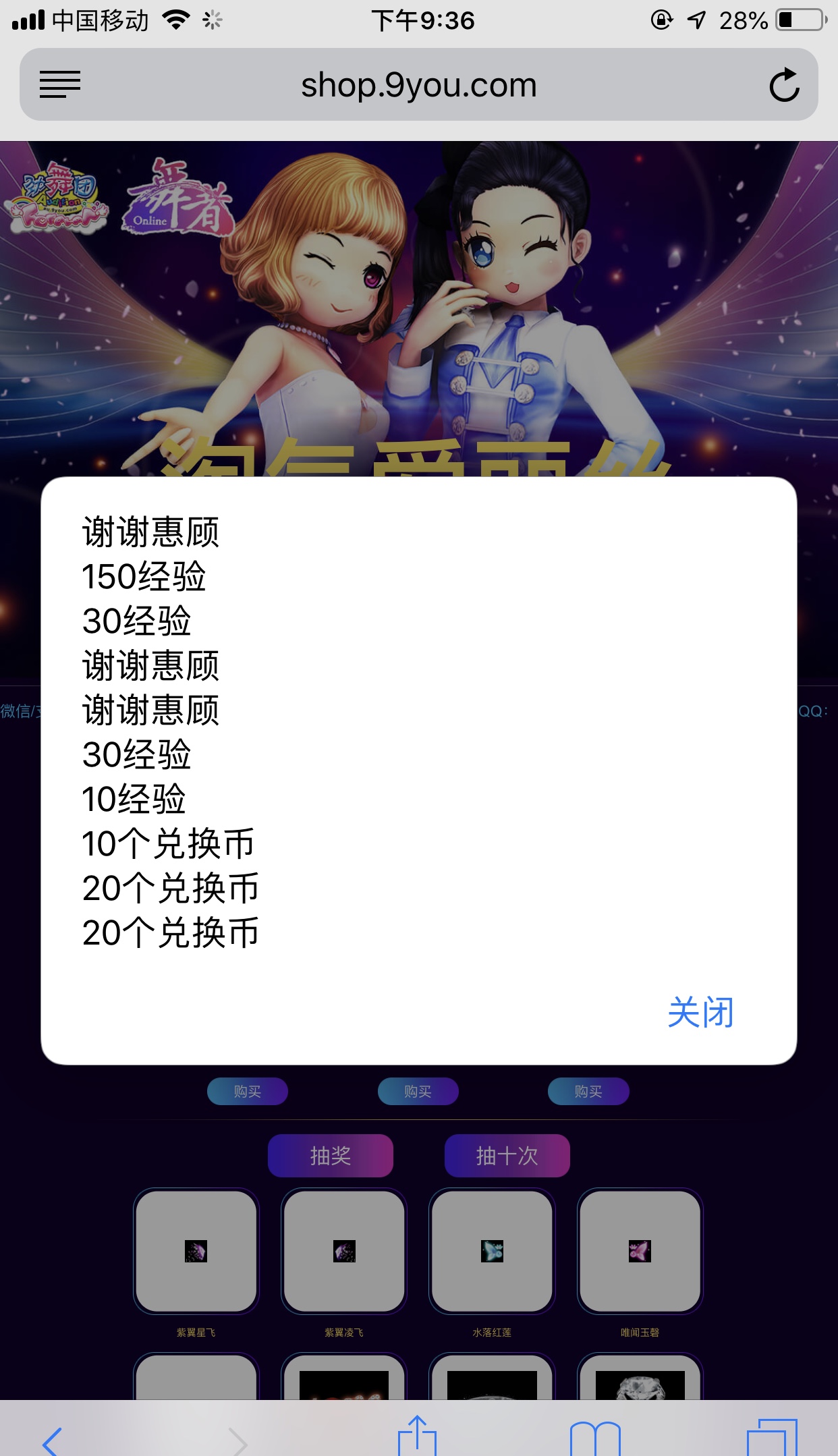838x1456 pixels.
Task: Open the 紫翼星飞 prize item
Action: (x=196, y=1252)
